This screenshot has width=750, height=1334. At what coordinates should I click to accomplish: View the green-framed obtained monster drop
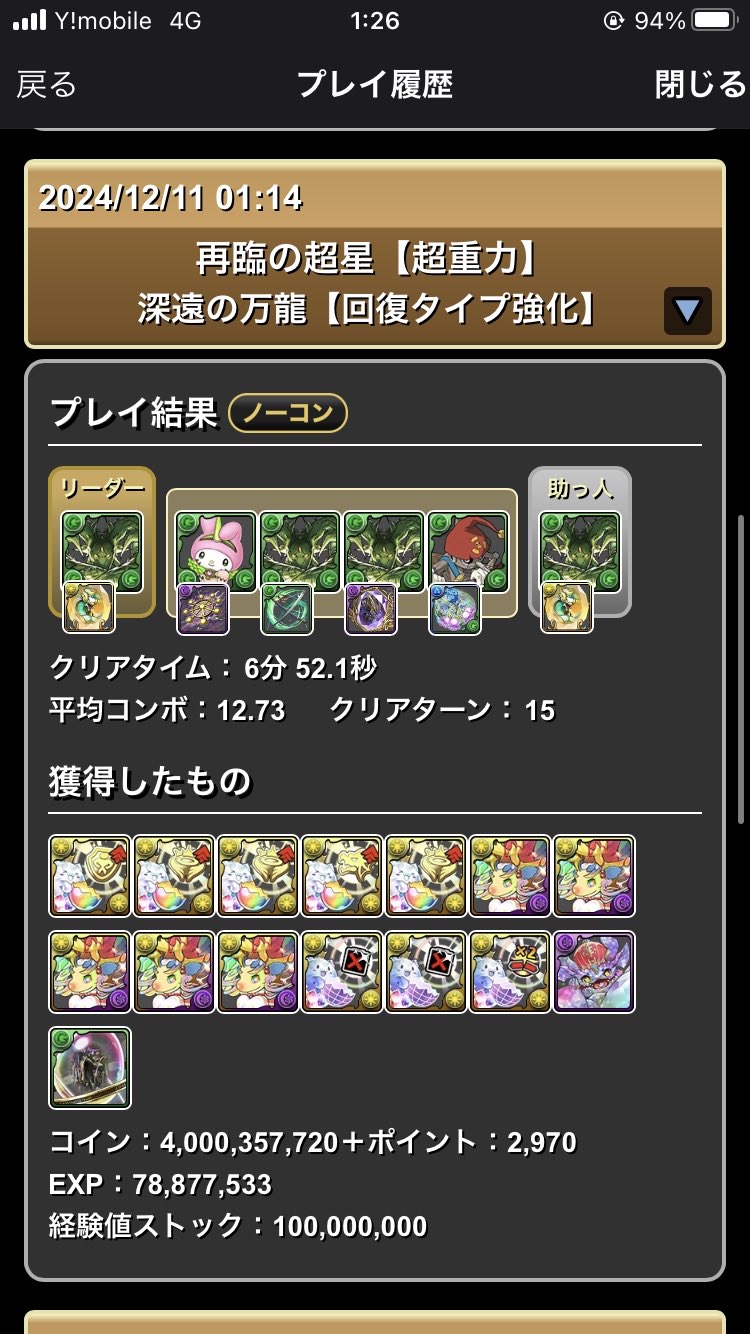point(90,1068)
